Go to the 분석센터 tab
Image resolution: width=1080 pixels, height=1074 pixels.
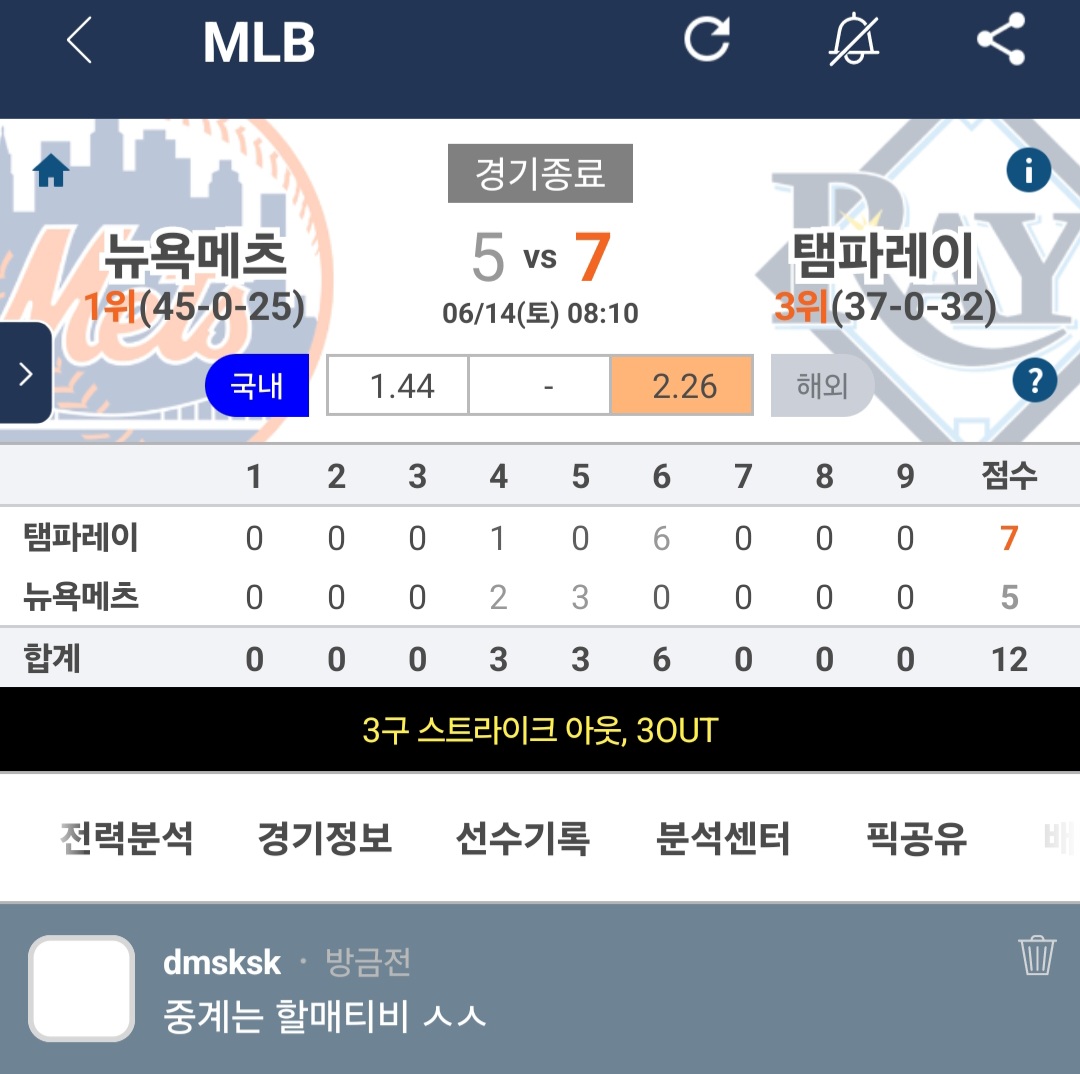pos(723,839)
